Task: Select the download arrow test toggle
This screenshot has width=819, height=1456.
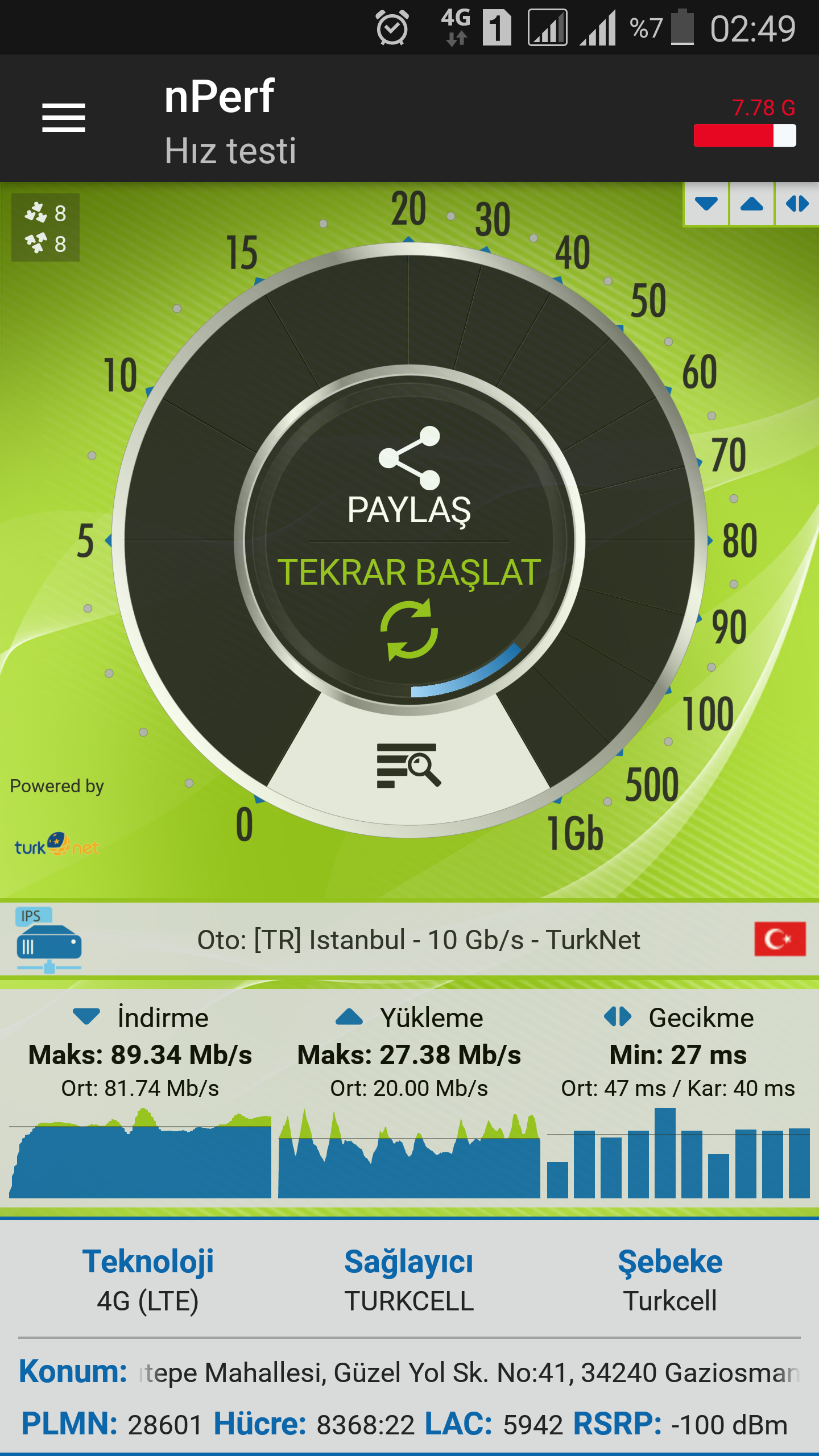Action: [706, 204]
